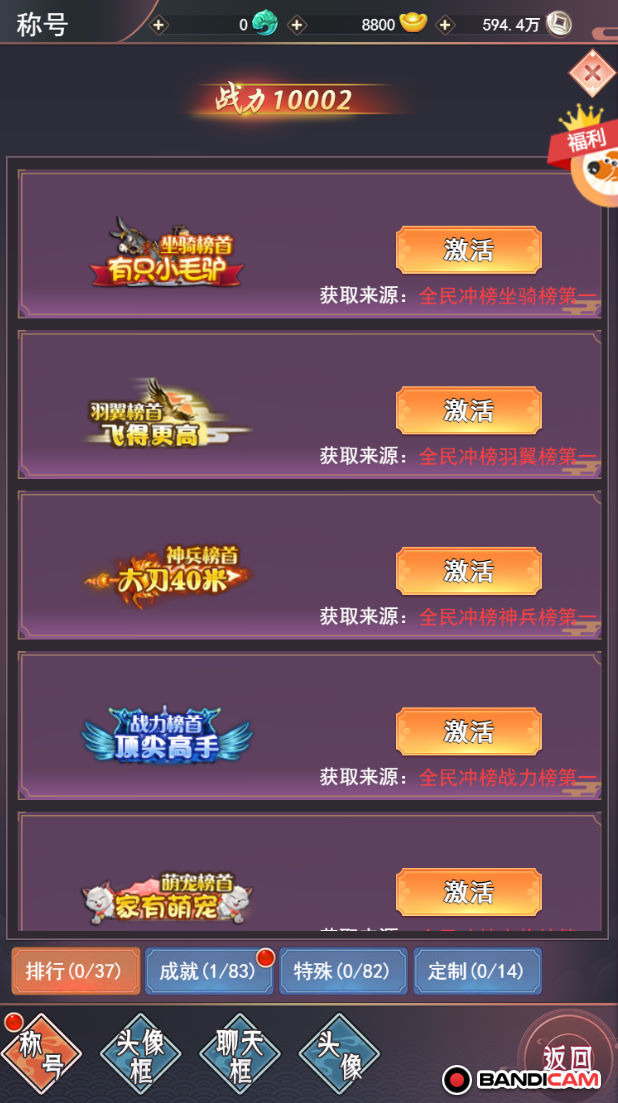This screenshot has height=1103, width=618.
Task: Switch to 特殊(0/82) tab
Action: pos(343,971)
